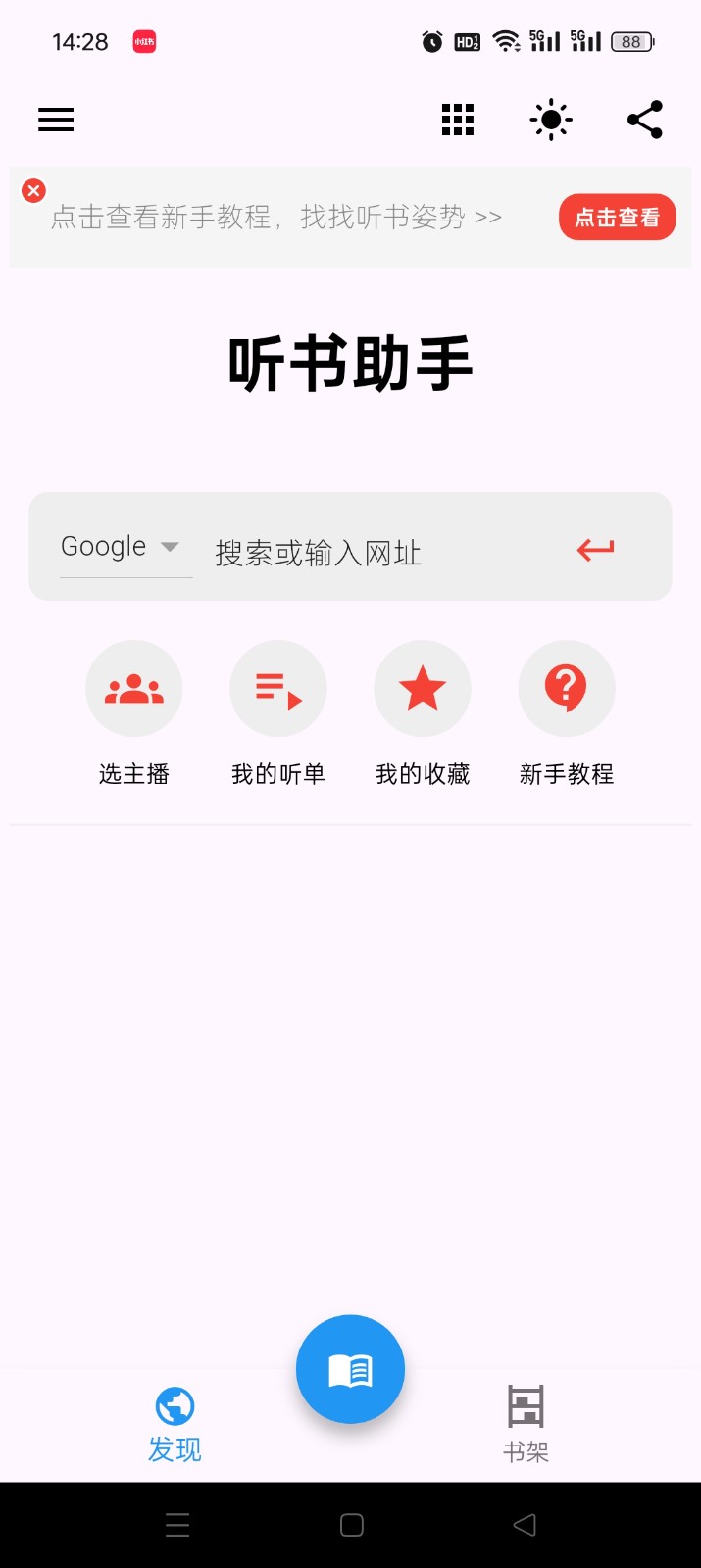Tap the red 点击查看 button
701x1568 pixels.
tap(617, 218)
